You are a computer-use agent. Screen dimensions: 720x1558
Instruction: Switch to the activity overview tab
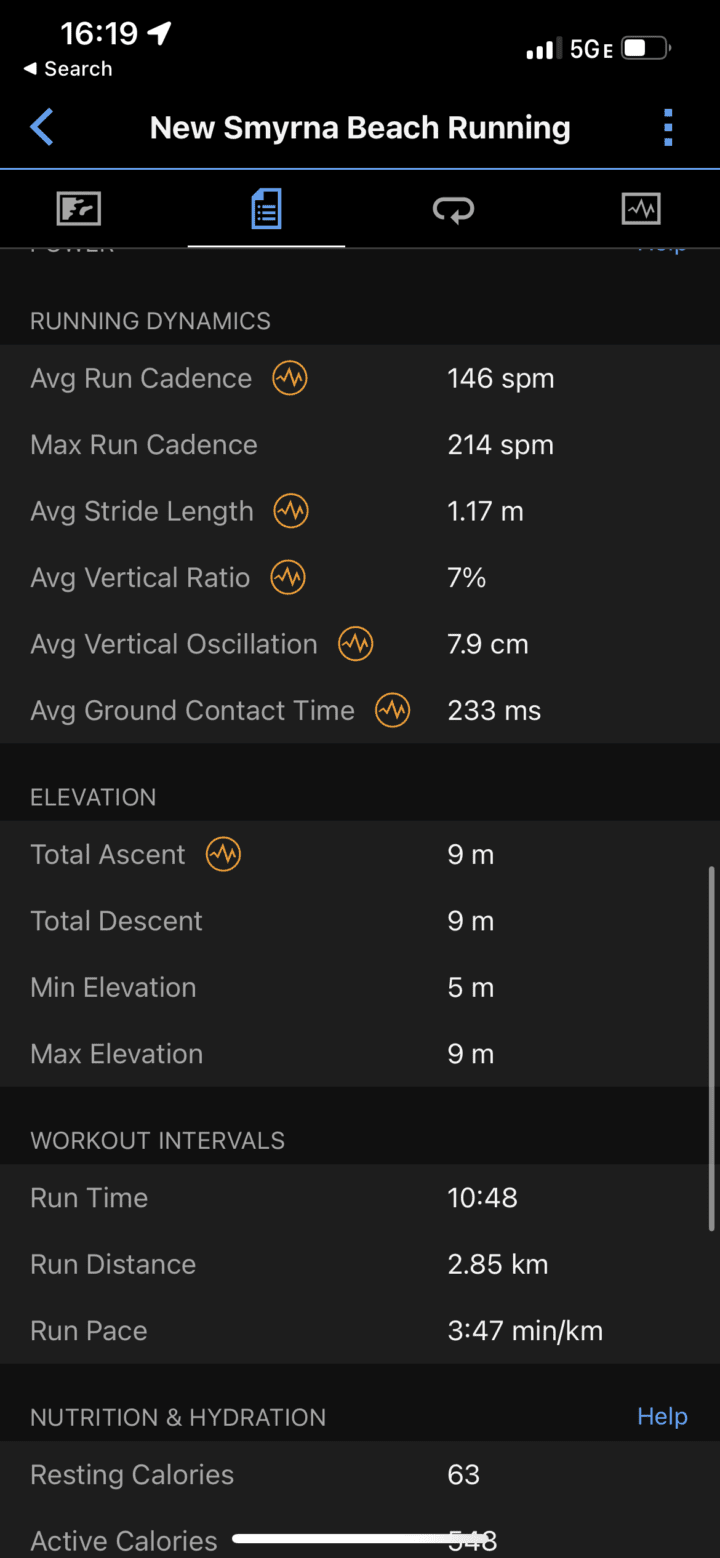(x=79, y=209)
